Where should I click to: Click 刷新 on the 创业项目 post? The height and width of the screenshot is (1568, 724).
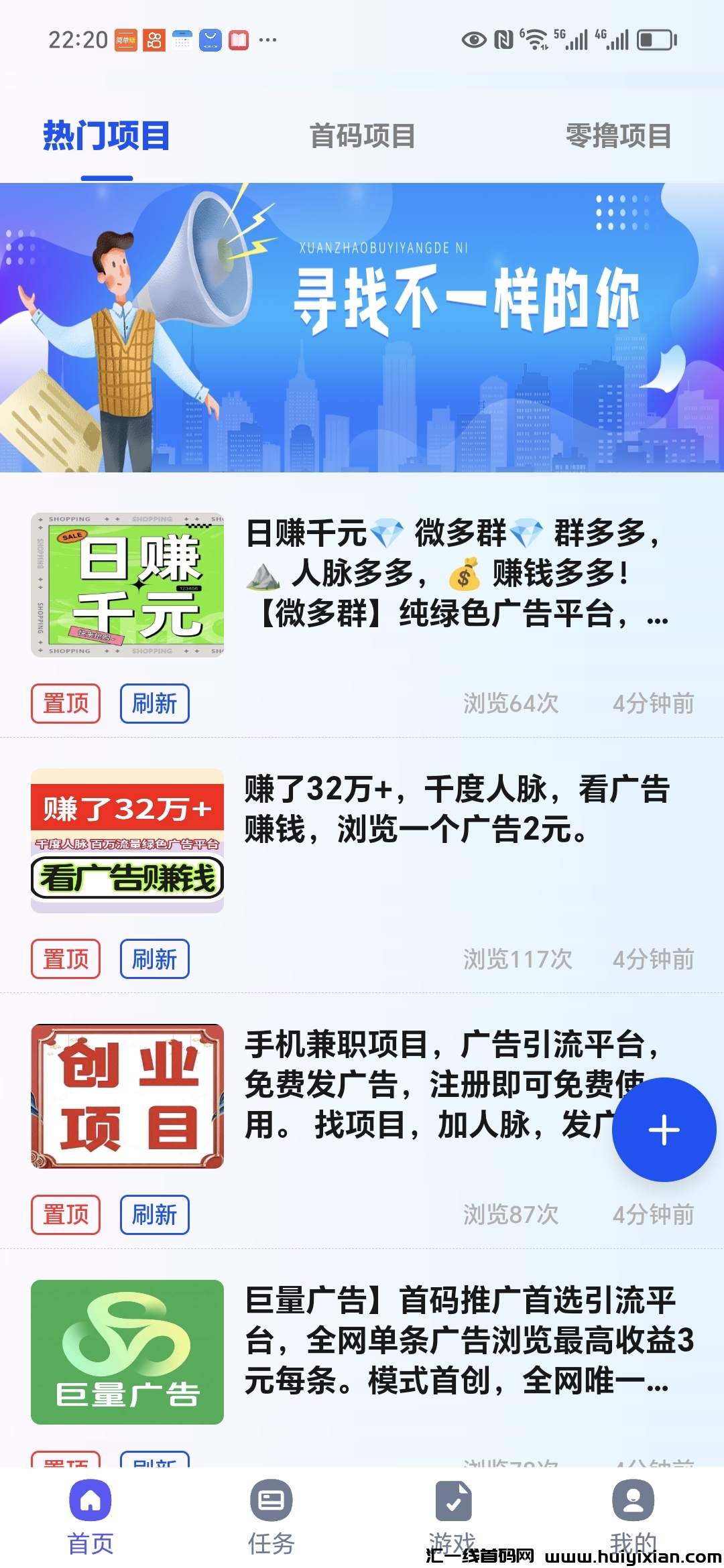pyautogui.click(x=154, y=1214)
